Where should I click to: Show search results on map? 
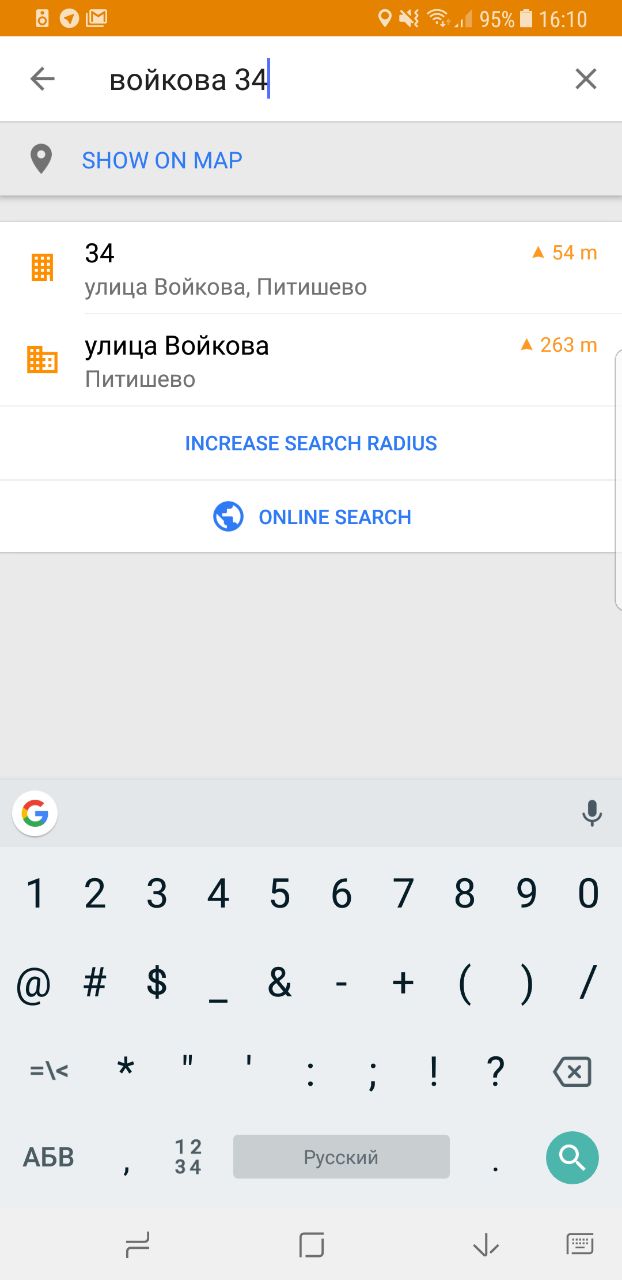[311, 160]
